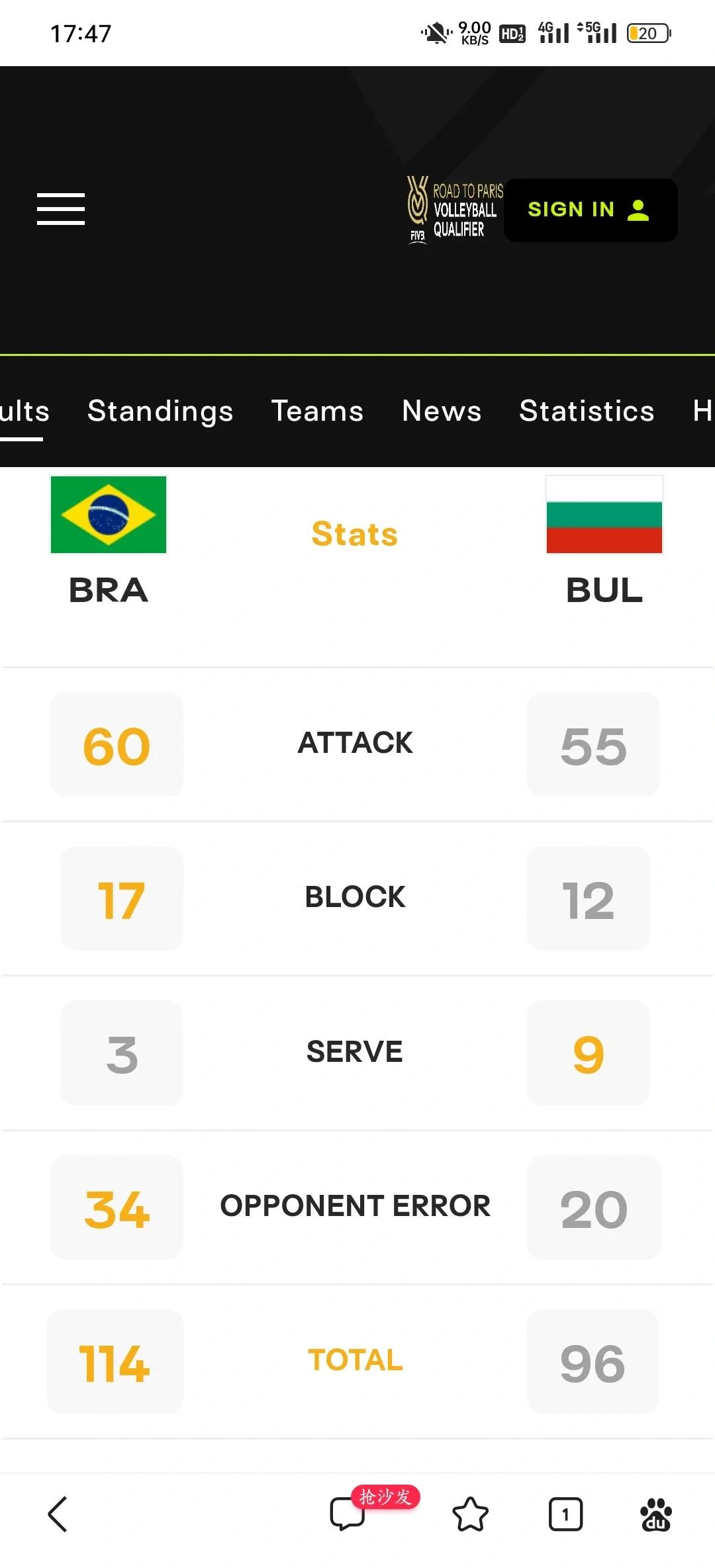Screen dimensions: 715x1568
Task: Tap the Baidu paw home icon
Action: [x=655, y=1514]
